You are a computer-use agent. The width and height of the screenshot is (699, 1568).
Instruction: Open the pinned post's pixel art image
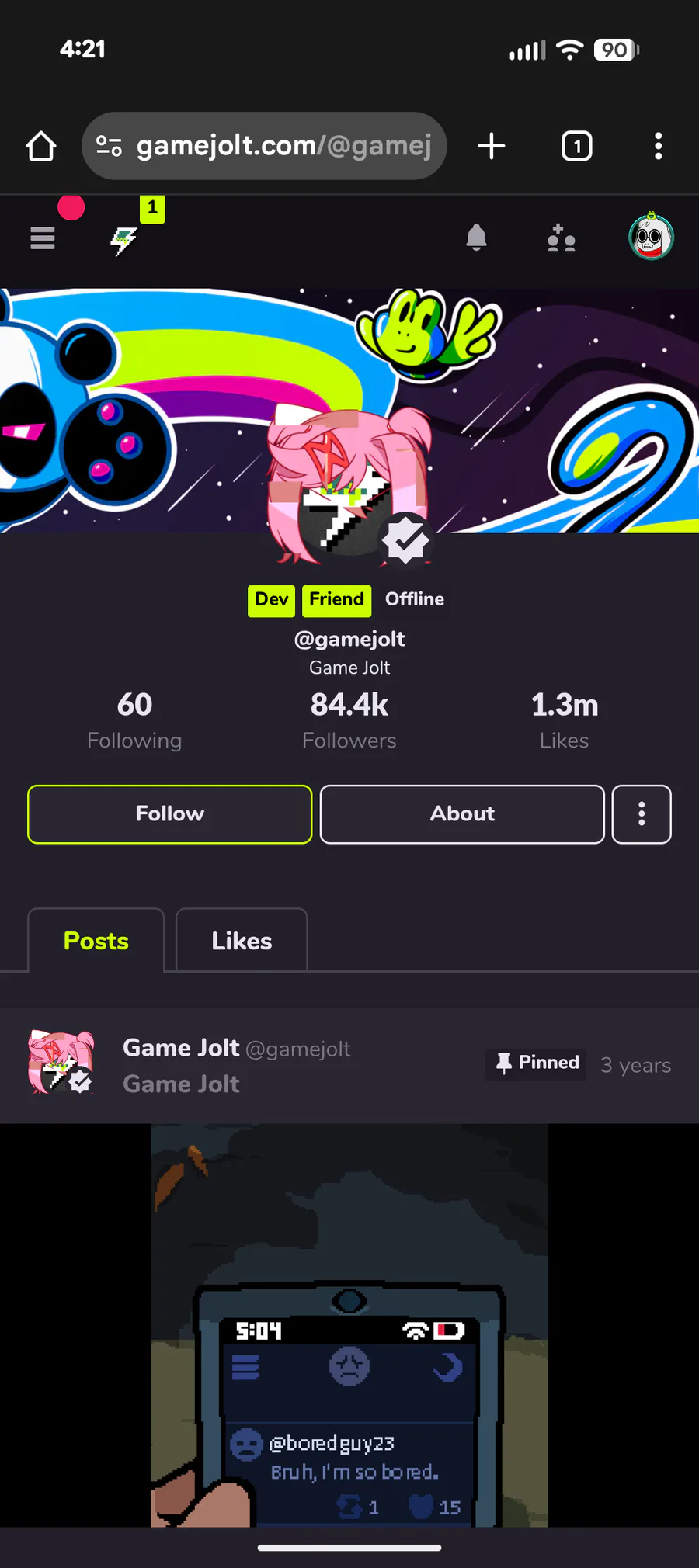(x=349, y=1320)
